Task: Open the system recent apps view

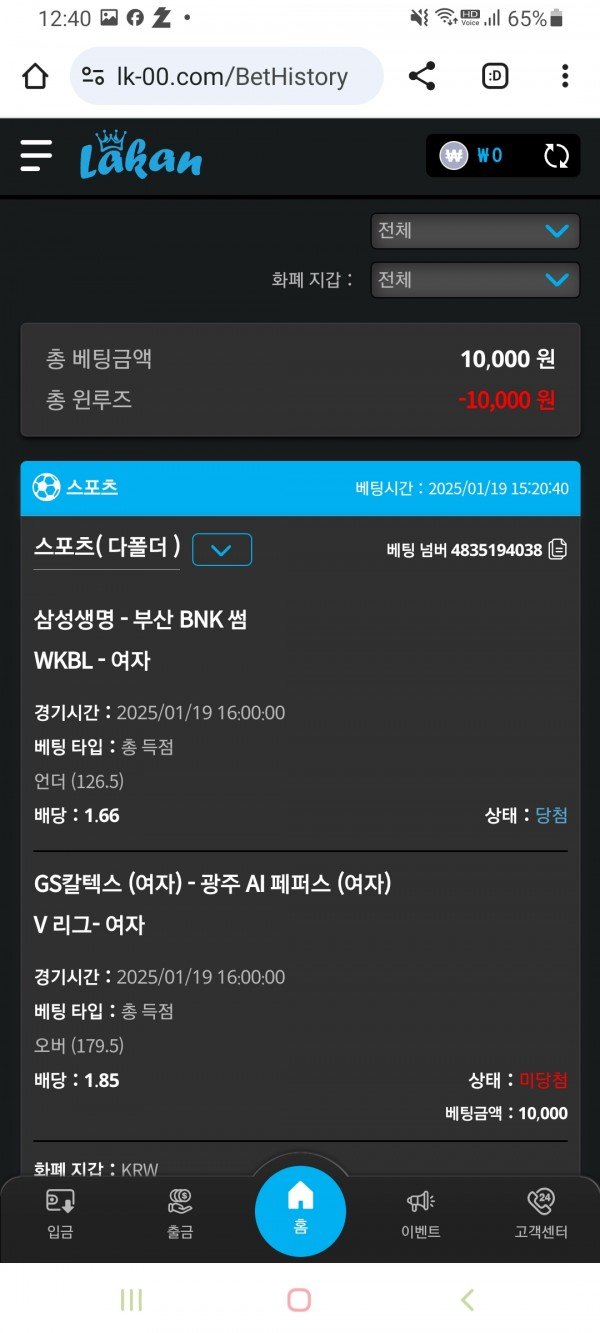Action: point(131,1299)
